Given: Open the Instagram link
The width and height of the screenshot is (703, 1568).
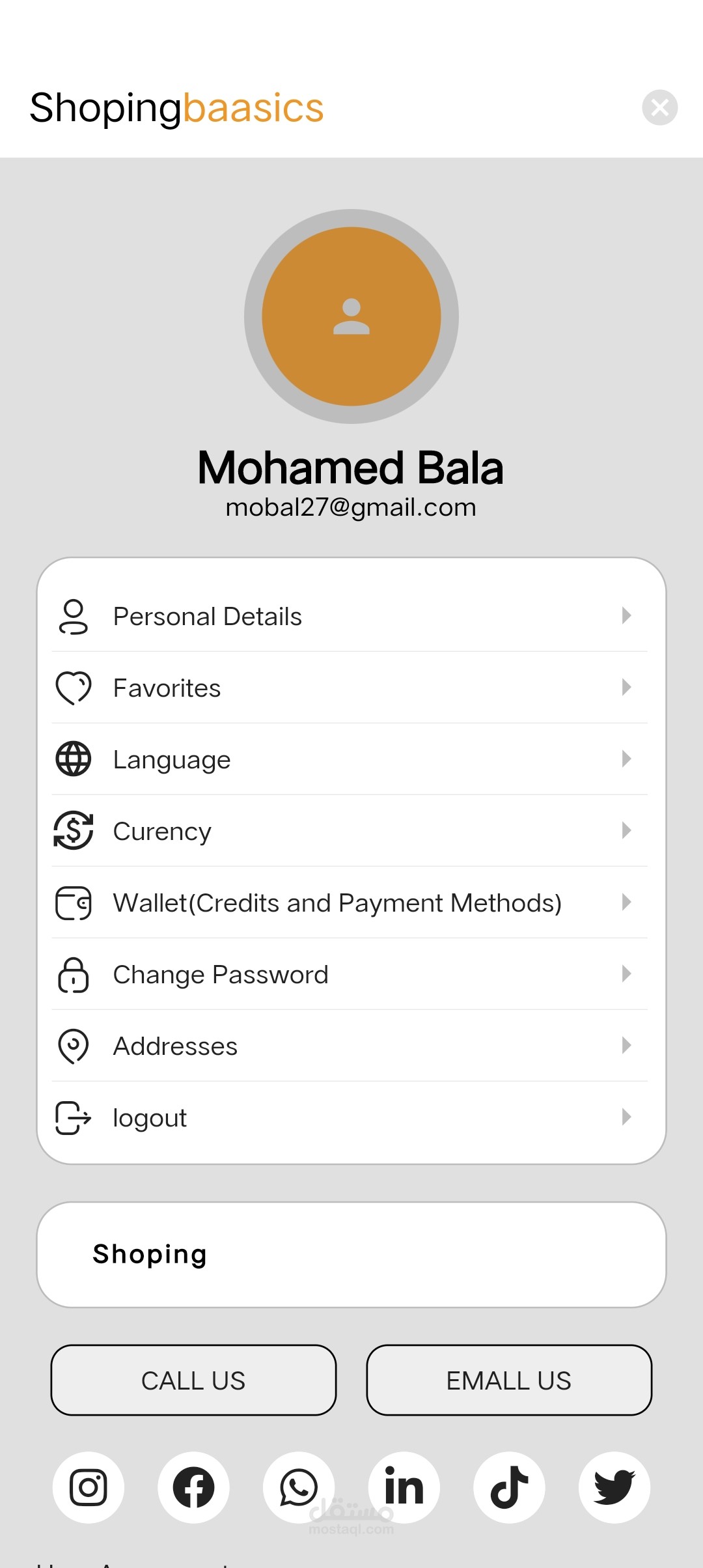Looking at the screenshot, I should (89, 1487).
